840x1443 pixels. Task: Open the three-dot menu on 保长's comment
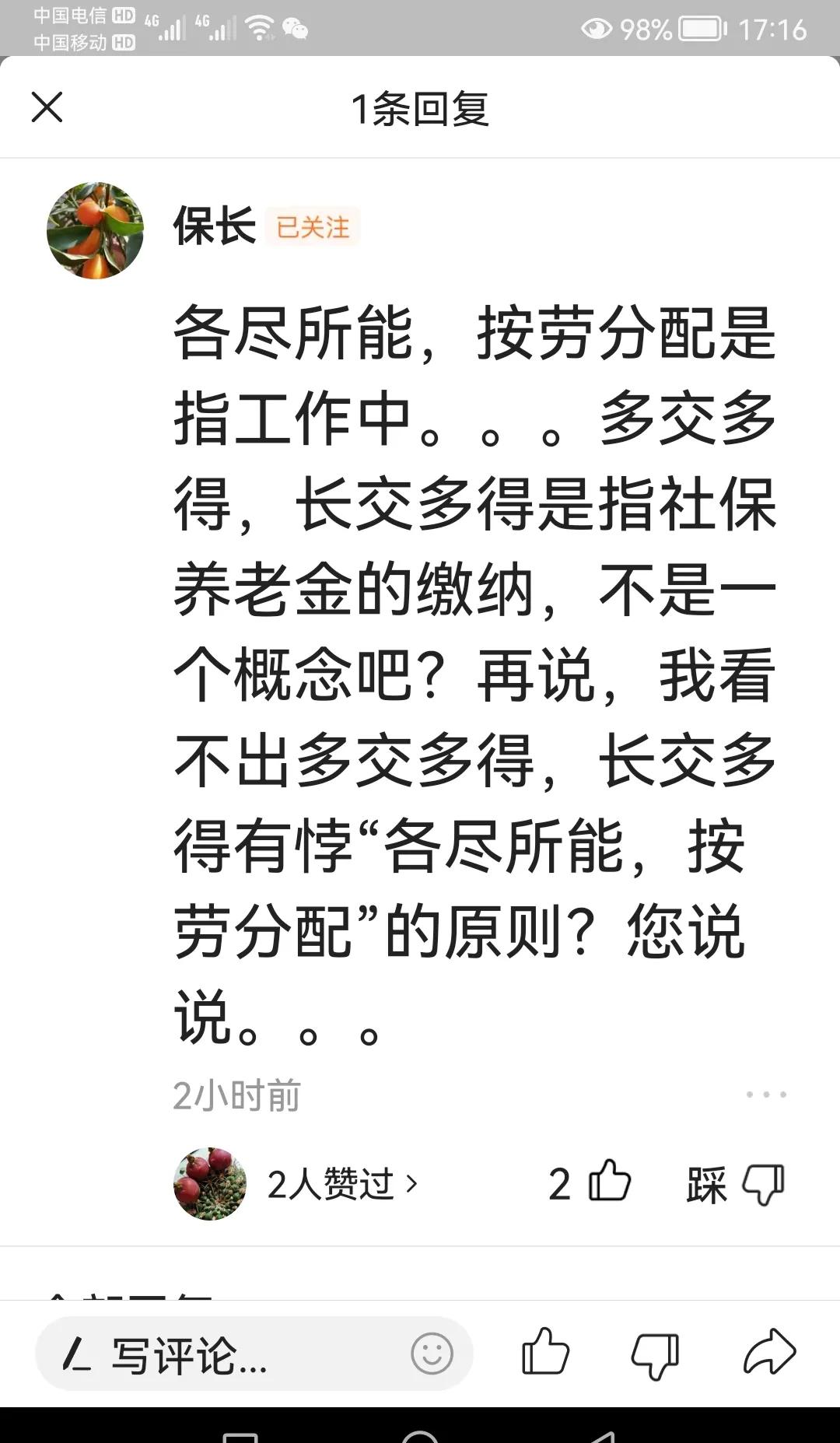pos(766,1094)
